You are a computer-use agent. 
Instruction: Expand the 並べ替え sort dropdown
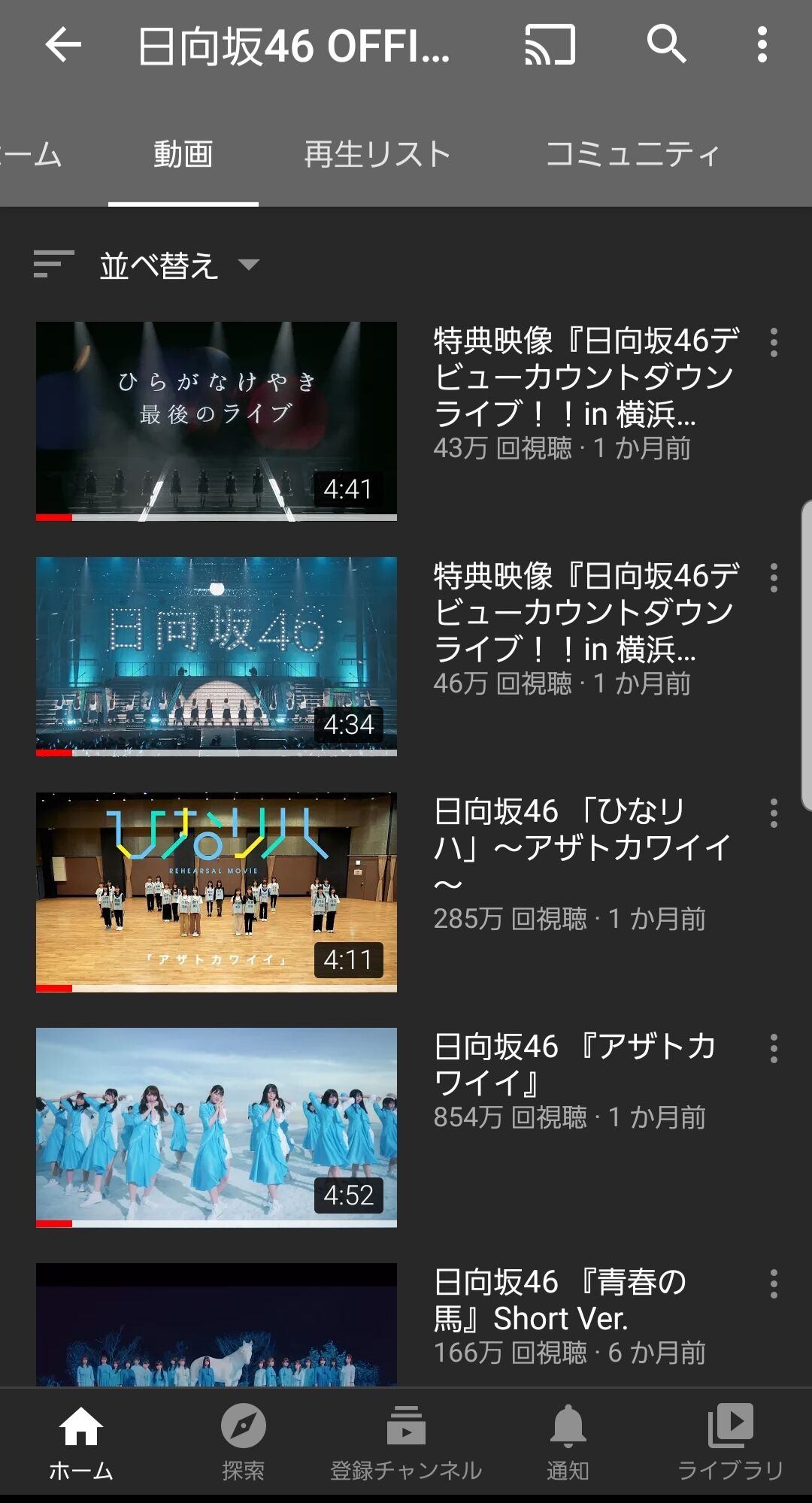(x=147, y=265)
